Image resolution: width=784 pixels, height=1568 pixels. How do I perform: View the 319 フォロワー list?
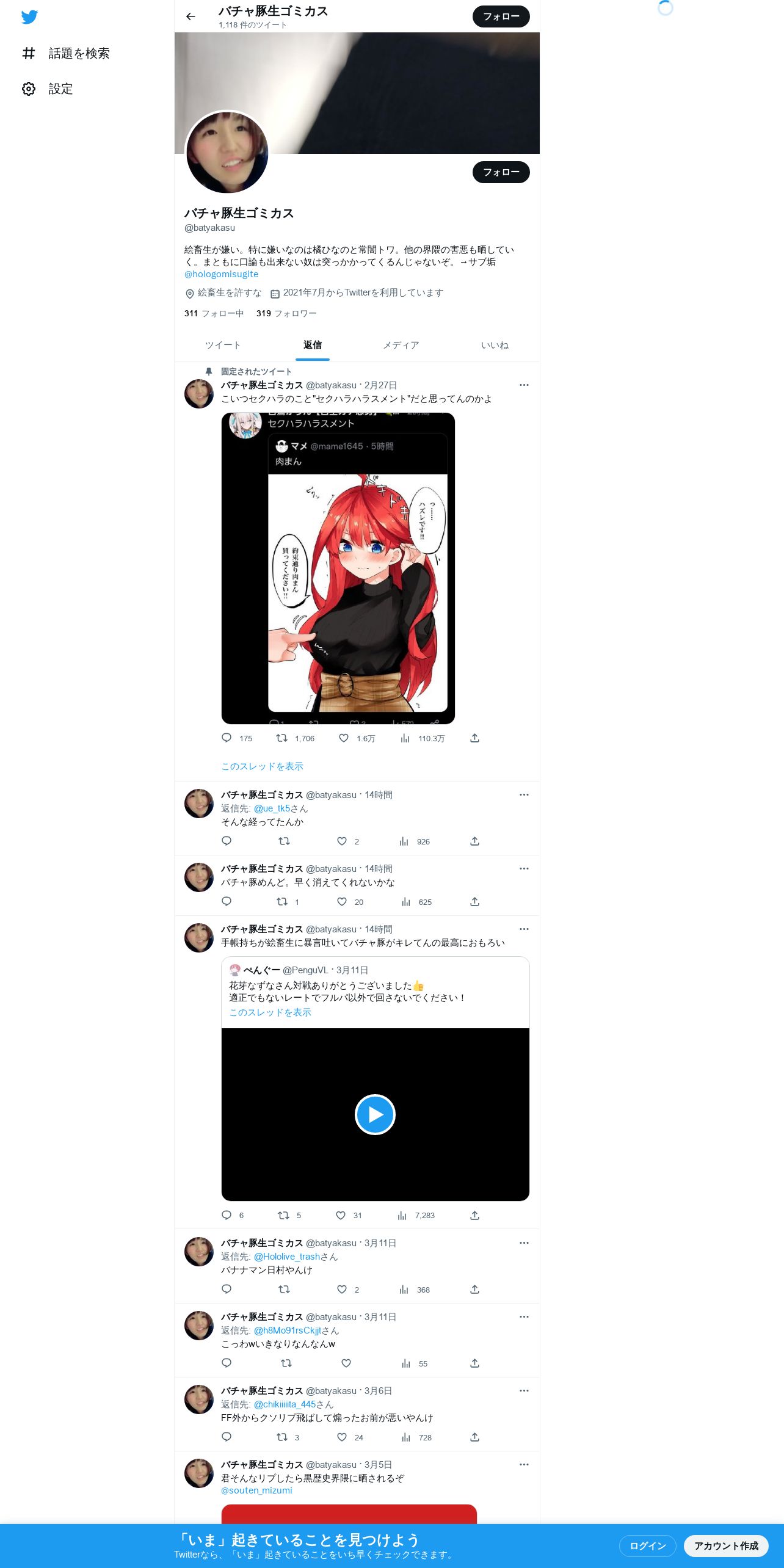pos(286,313)
